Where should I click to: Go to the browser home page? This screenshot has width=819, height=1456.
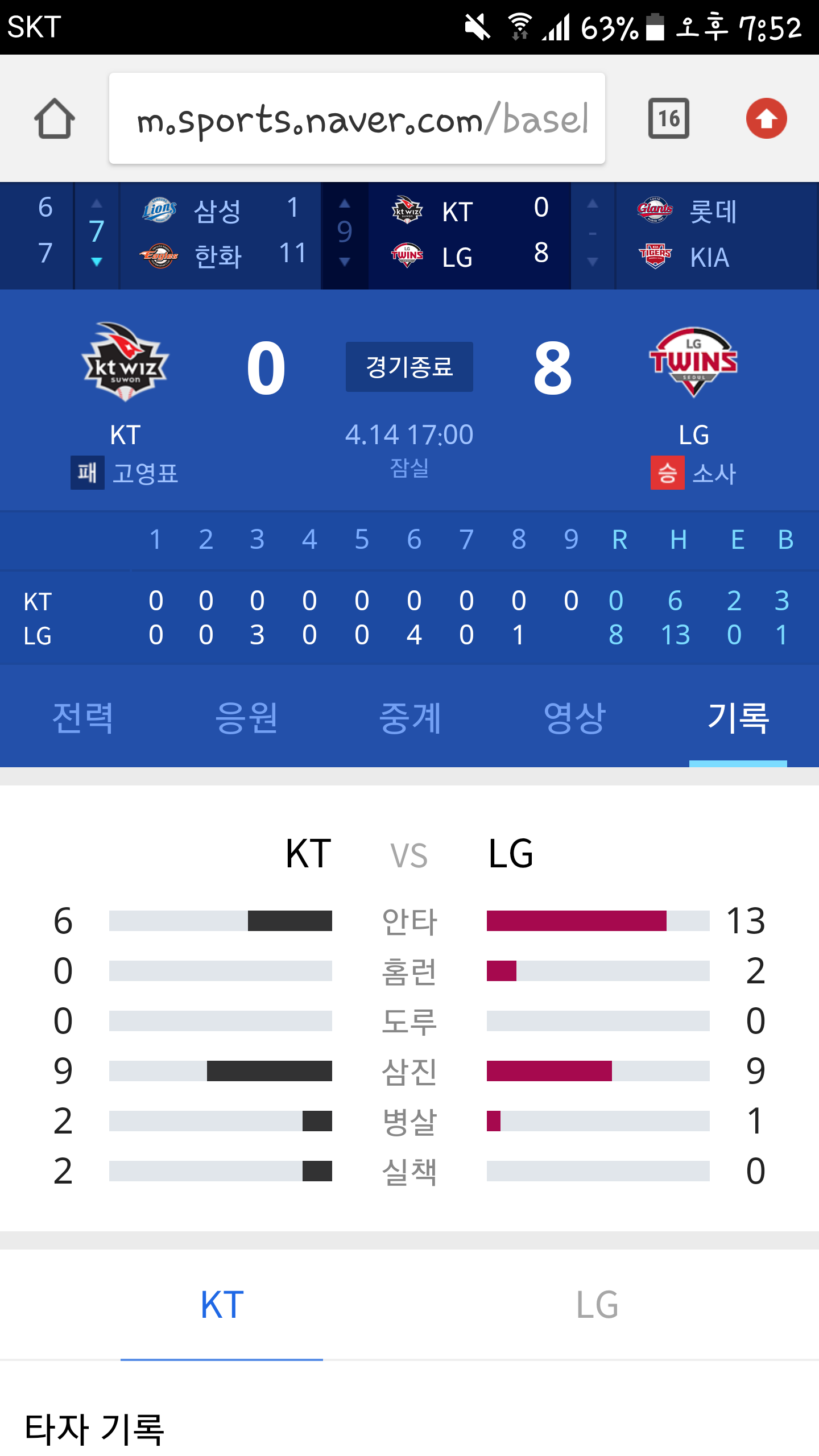(55, 118)
